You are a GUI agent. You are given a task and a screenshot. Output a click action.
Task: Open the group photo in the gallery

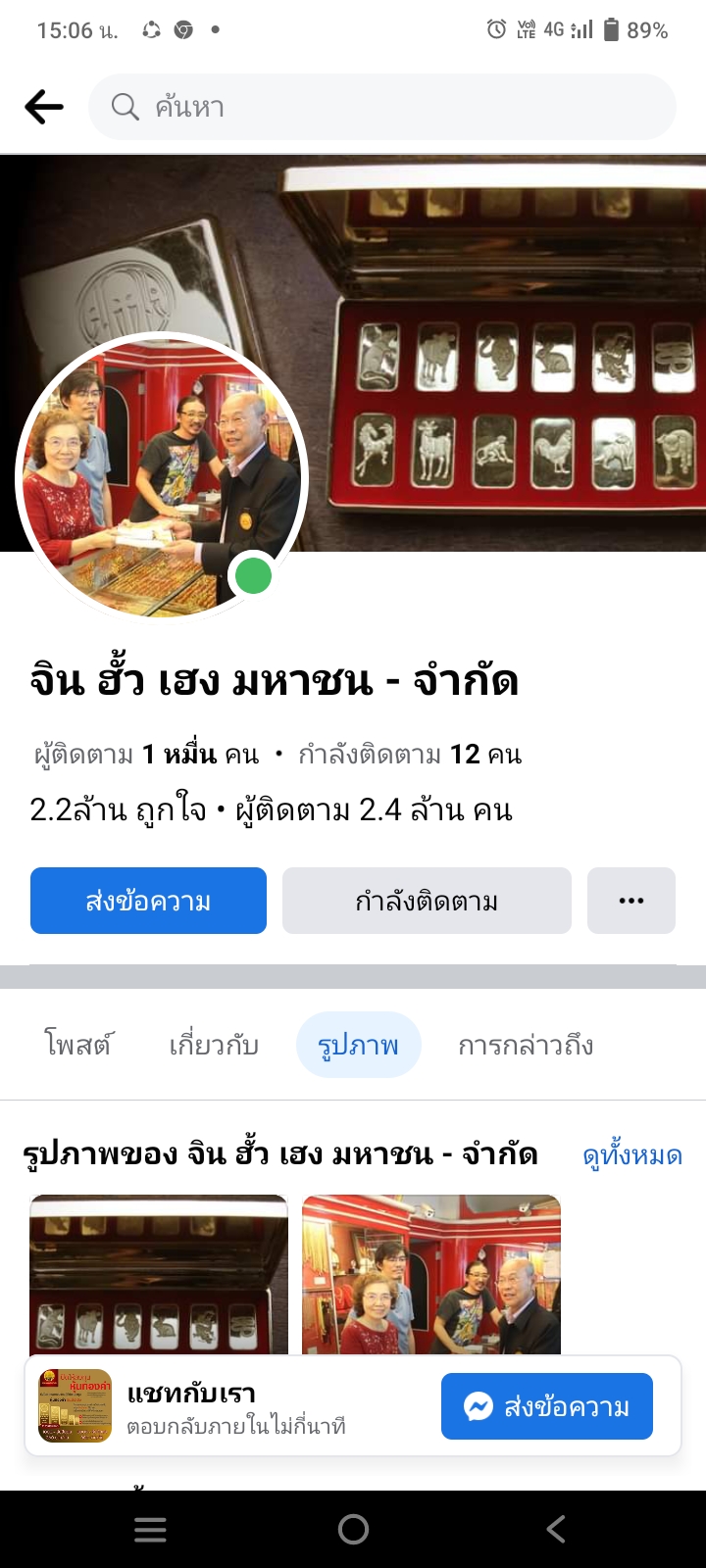coord(431,1274)
